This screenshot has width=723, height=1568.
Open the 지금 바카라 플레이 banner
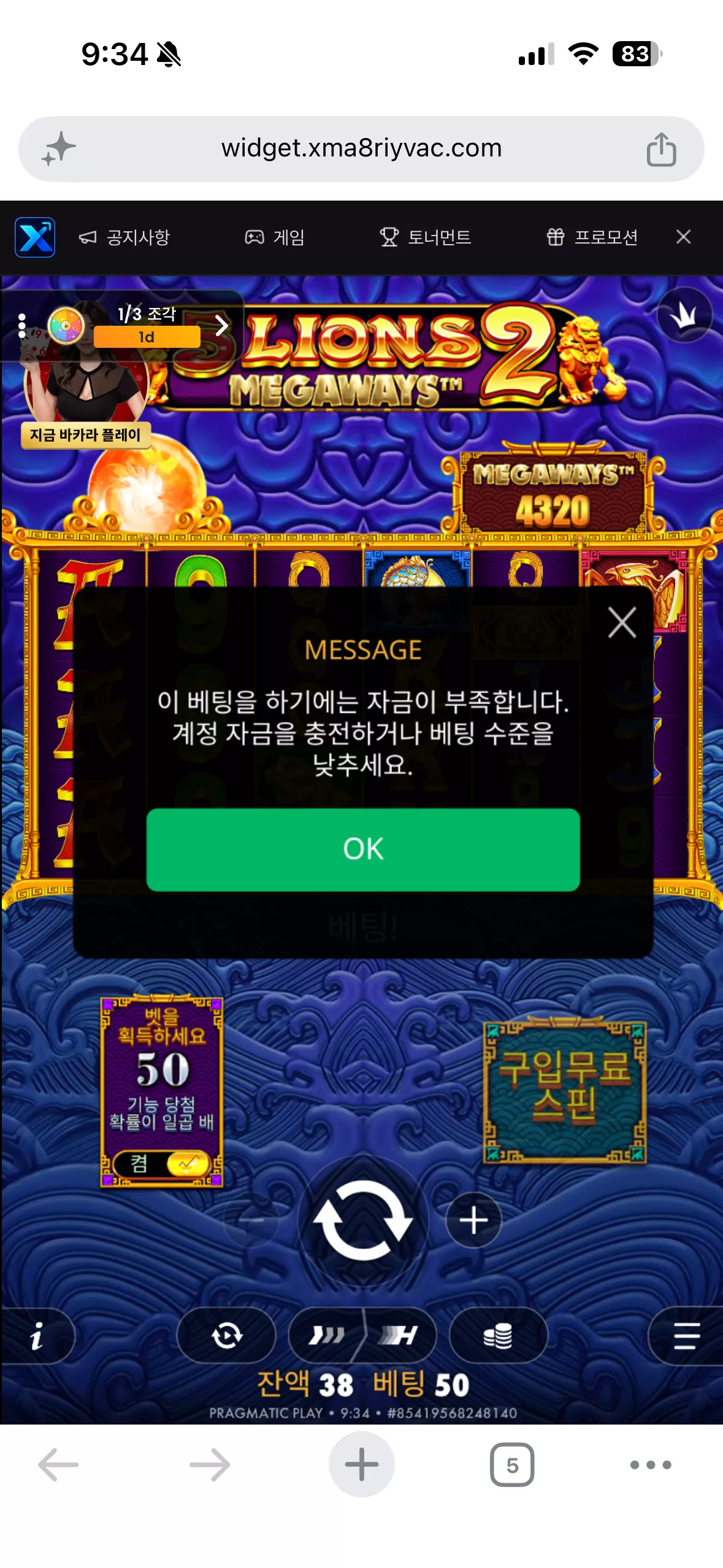(x=86, y=435)
